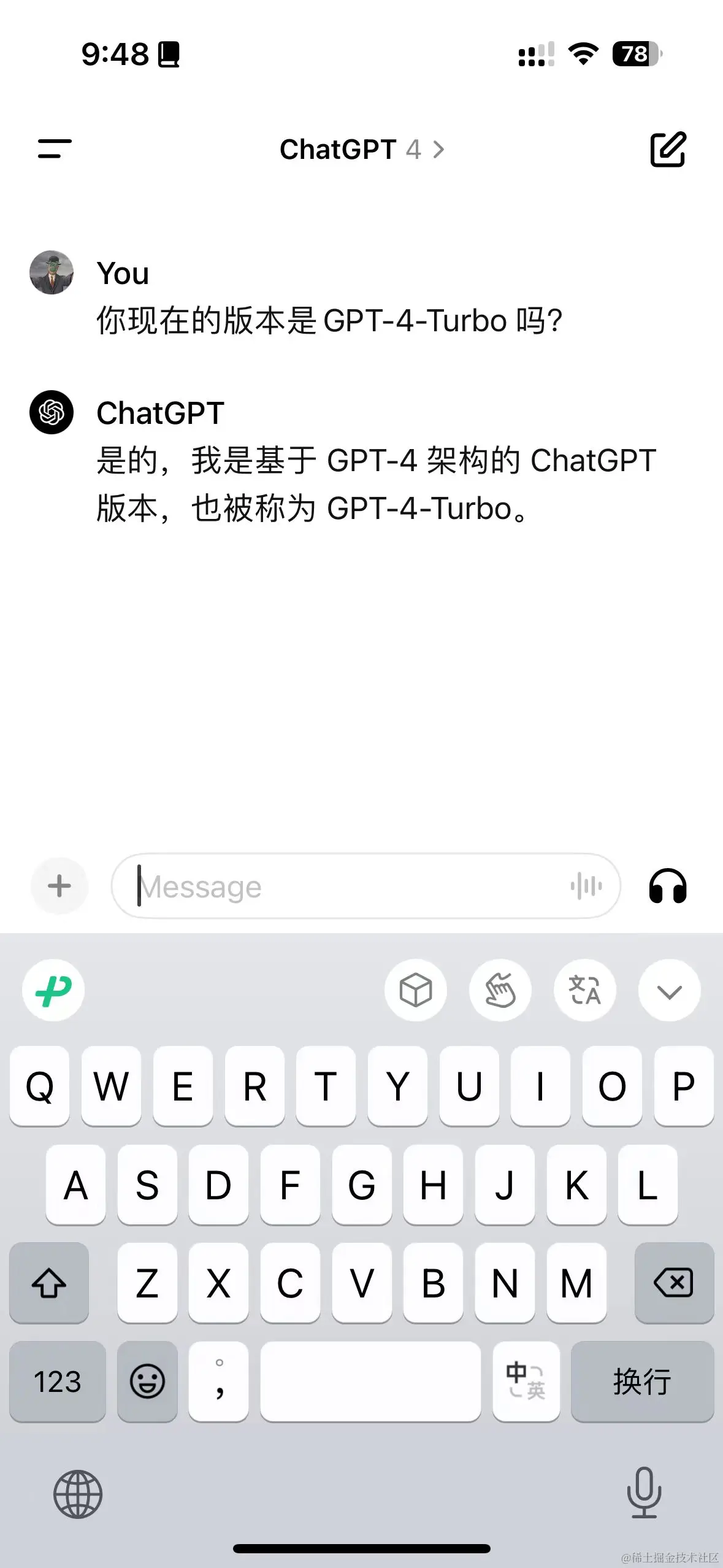Switch to numbers with the 123 key
723x1568 pixels.
tap(58, 1382)
